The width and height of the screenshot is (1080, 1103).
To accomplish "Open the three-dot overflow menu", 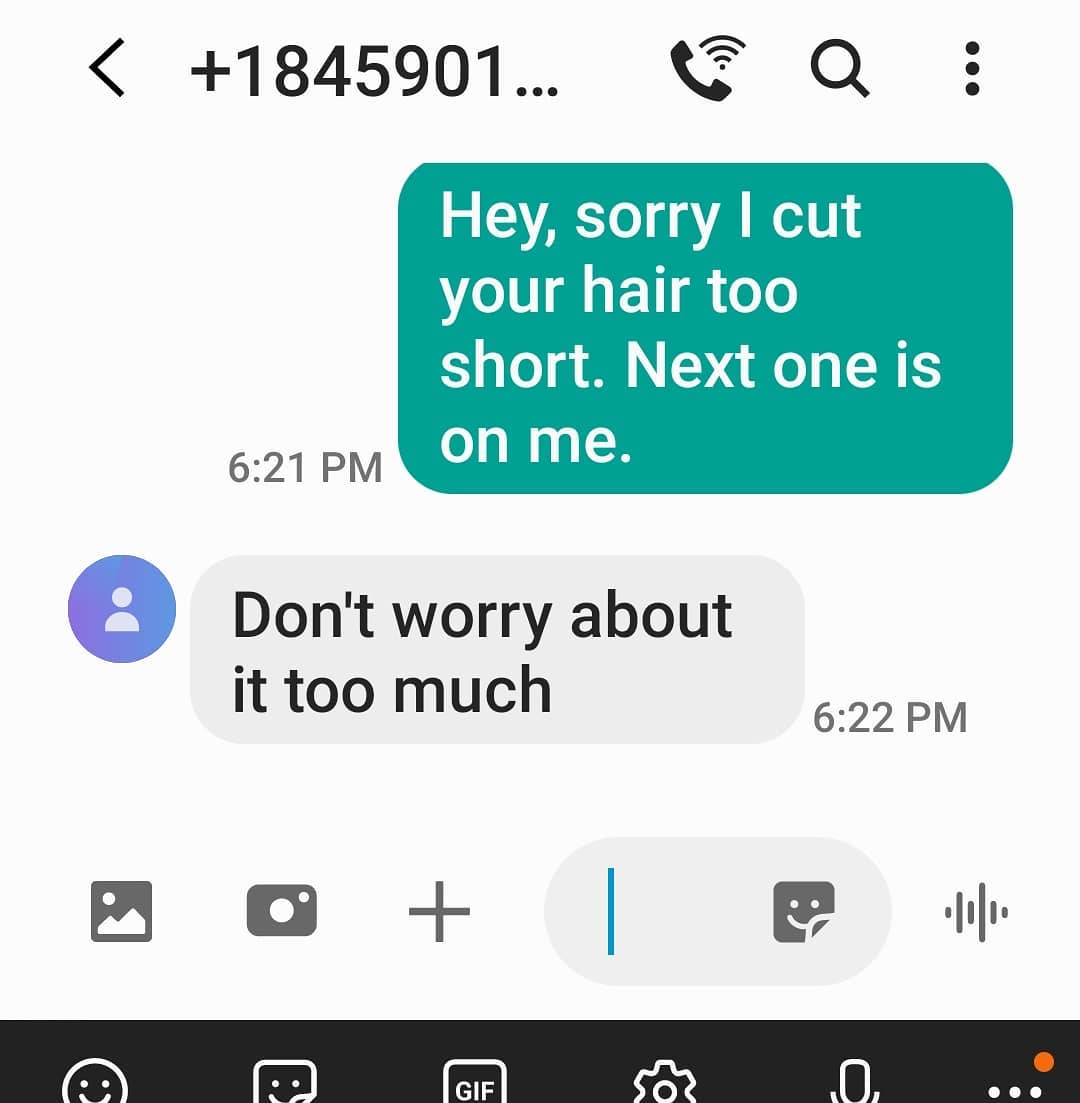I will pyautogui.click(x=972, y=70).
